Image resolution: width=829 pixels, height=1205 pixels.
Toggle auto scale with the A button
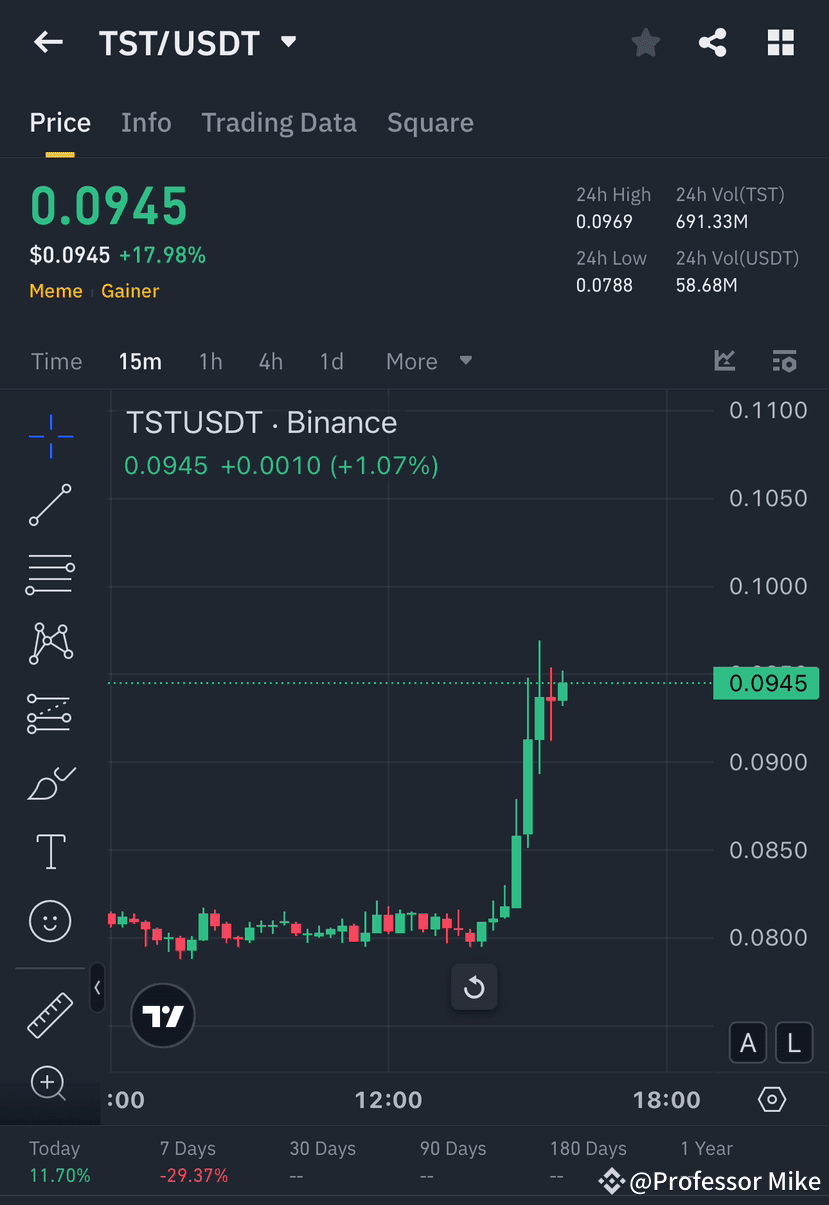pyautogui.click(x=748, y=1042)
